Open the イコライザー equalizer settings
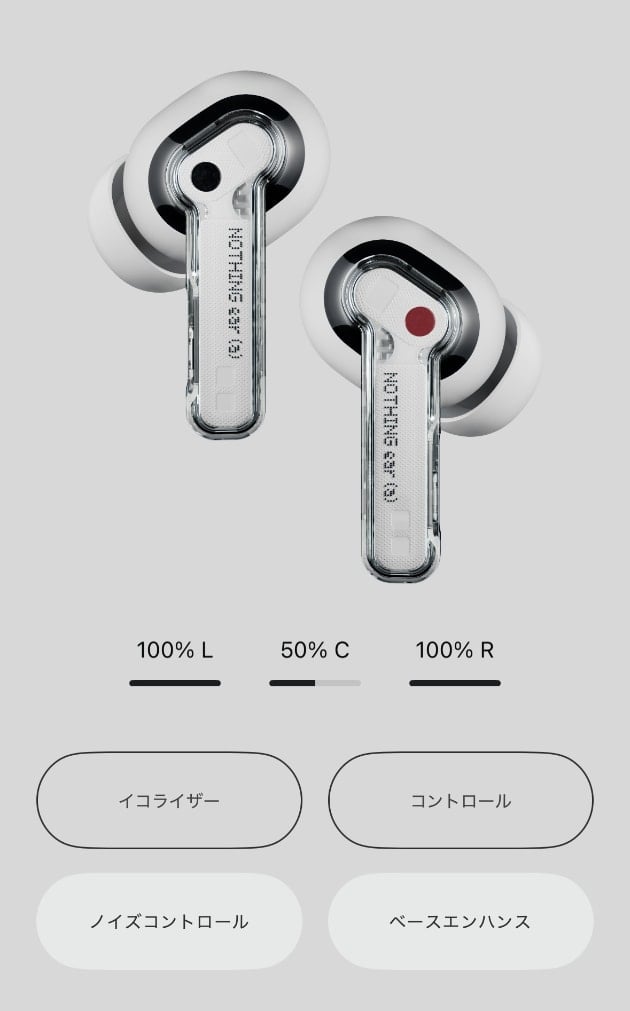Image resolution: width=630 pixels, height=1011 pixels. (169, 801)
